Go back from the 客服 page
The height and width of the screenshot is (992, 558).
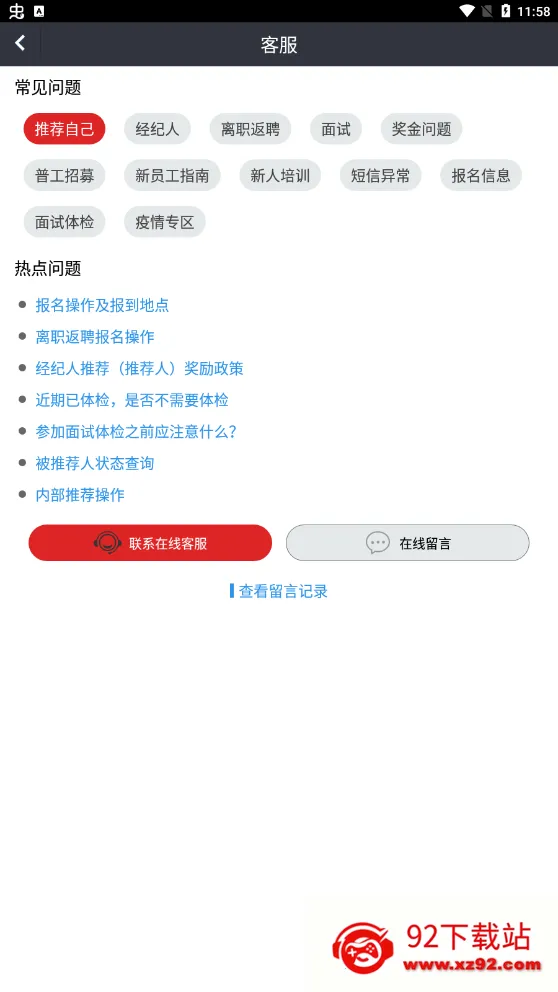pyautogui.click(x=20, y=44)
